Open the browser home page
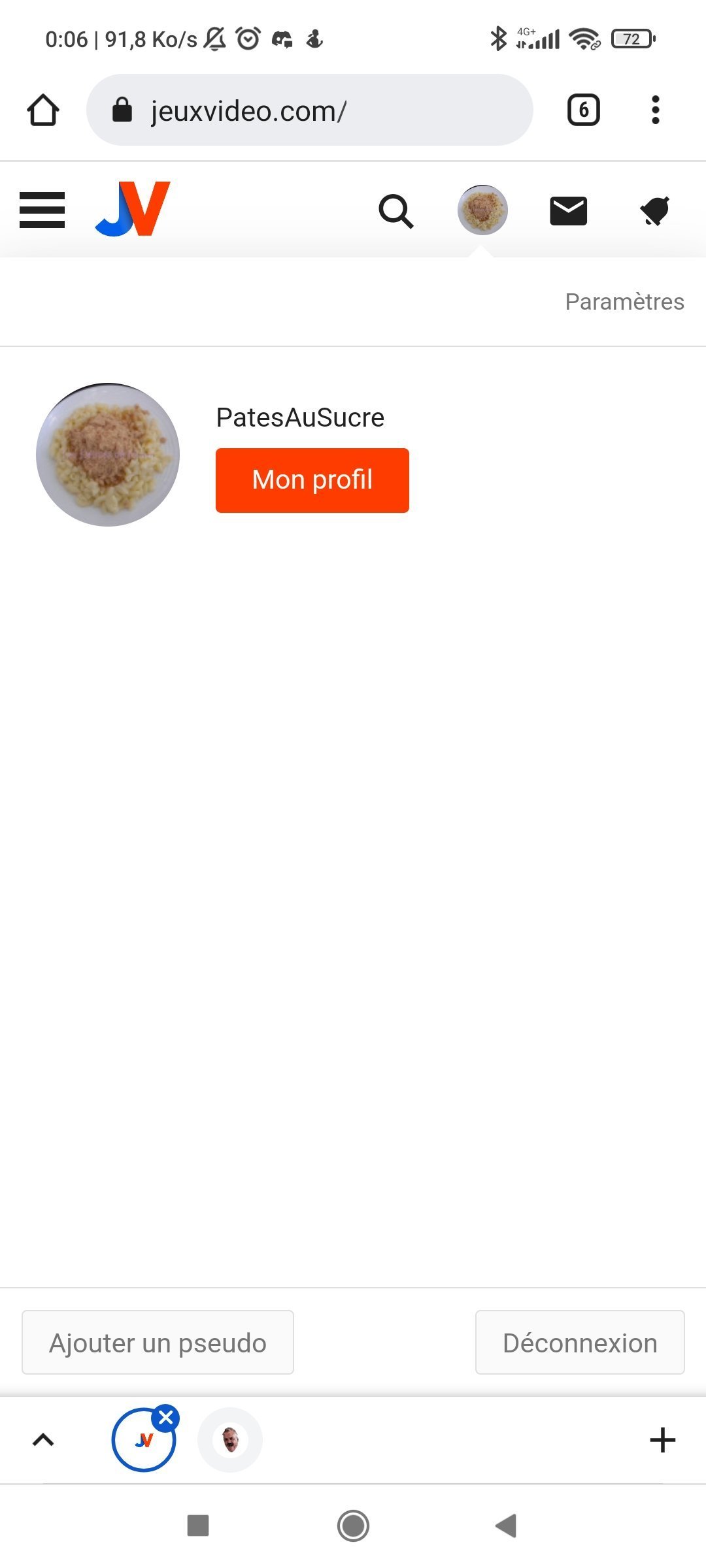Viewport: 706px width, 1568px height. tap(43, 110)
